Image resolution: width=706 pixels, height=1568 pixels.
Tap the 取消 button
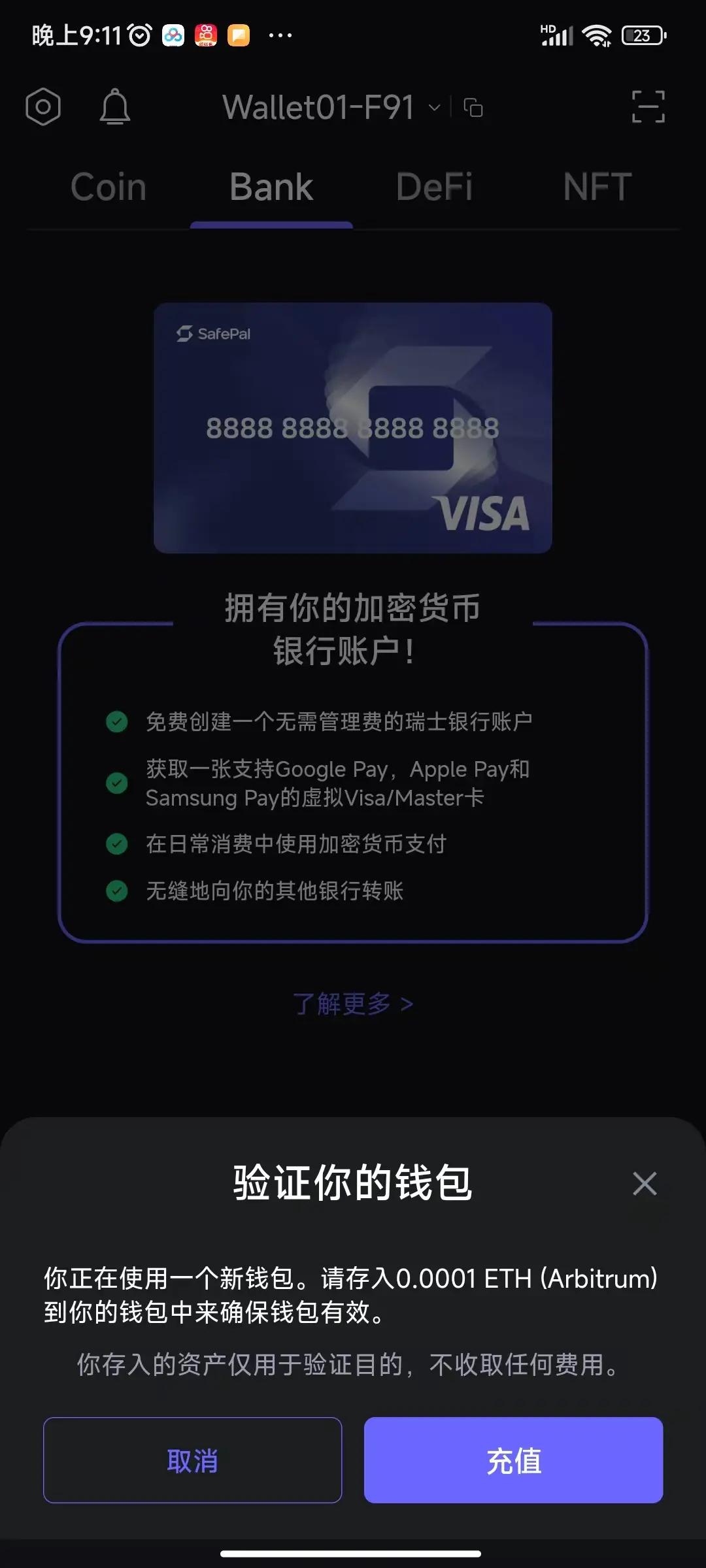pyautogui.click(x=192, y=1460)
